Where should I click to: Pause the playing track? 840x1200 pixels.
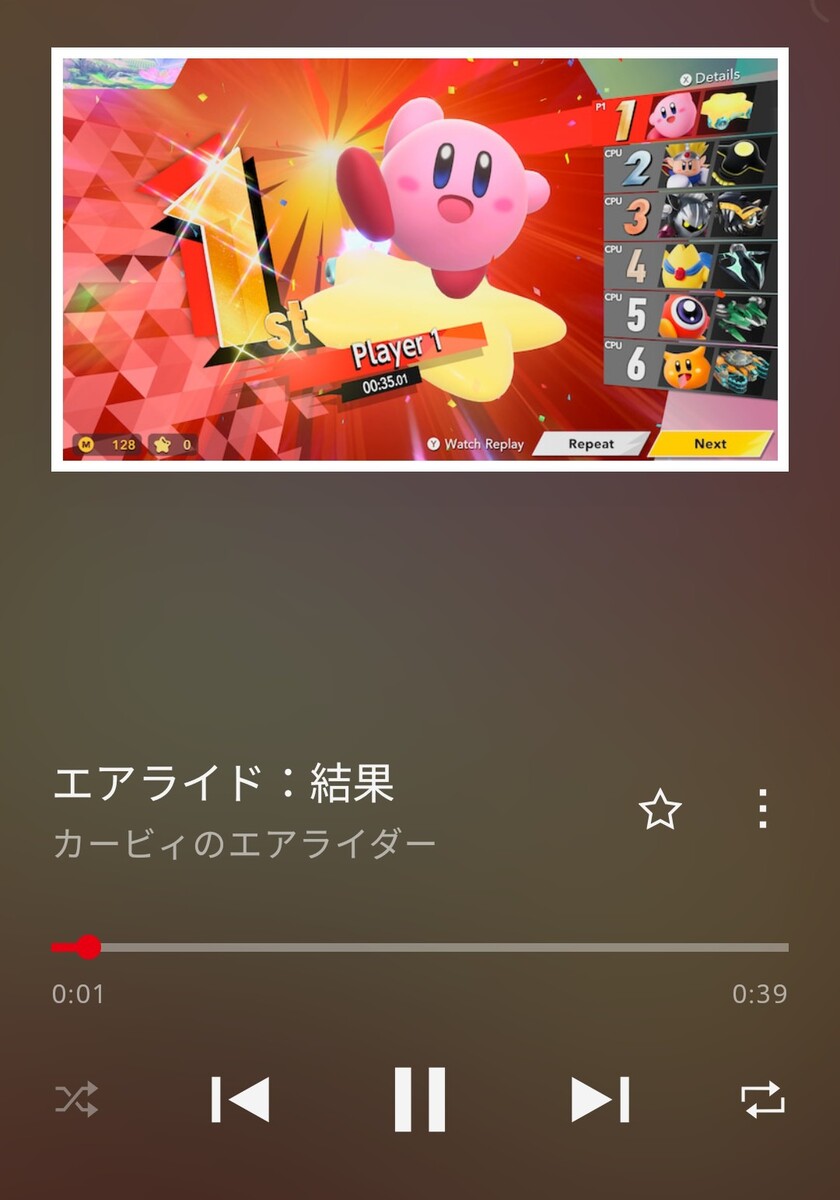coord(419,1099)
